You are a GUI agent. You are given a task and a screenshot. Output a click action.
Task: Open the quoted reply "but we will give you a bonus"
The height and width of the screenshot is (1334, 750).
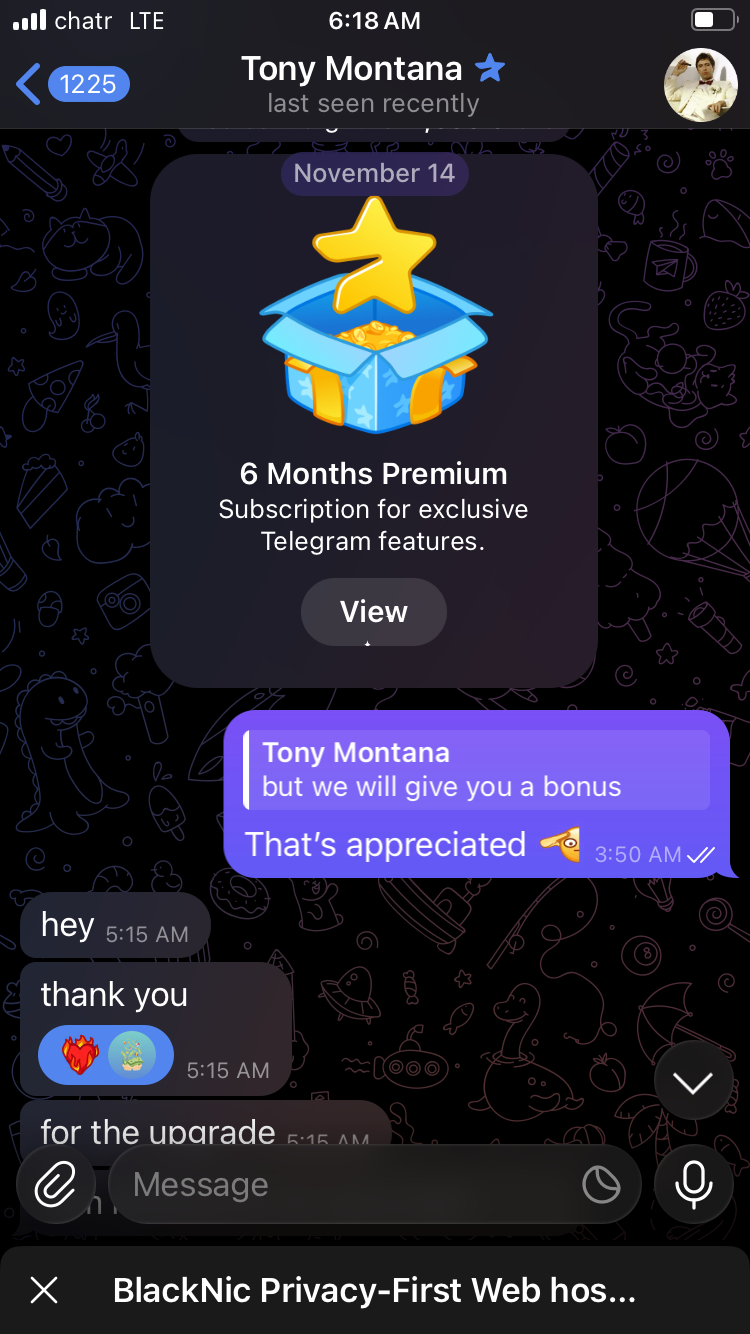coord(478,770)
